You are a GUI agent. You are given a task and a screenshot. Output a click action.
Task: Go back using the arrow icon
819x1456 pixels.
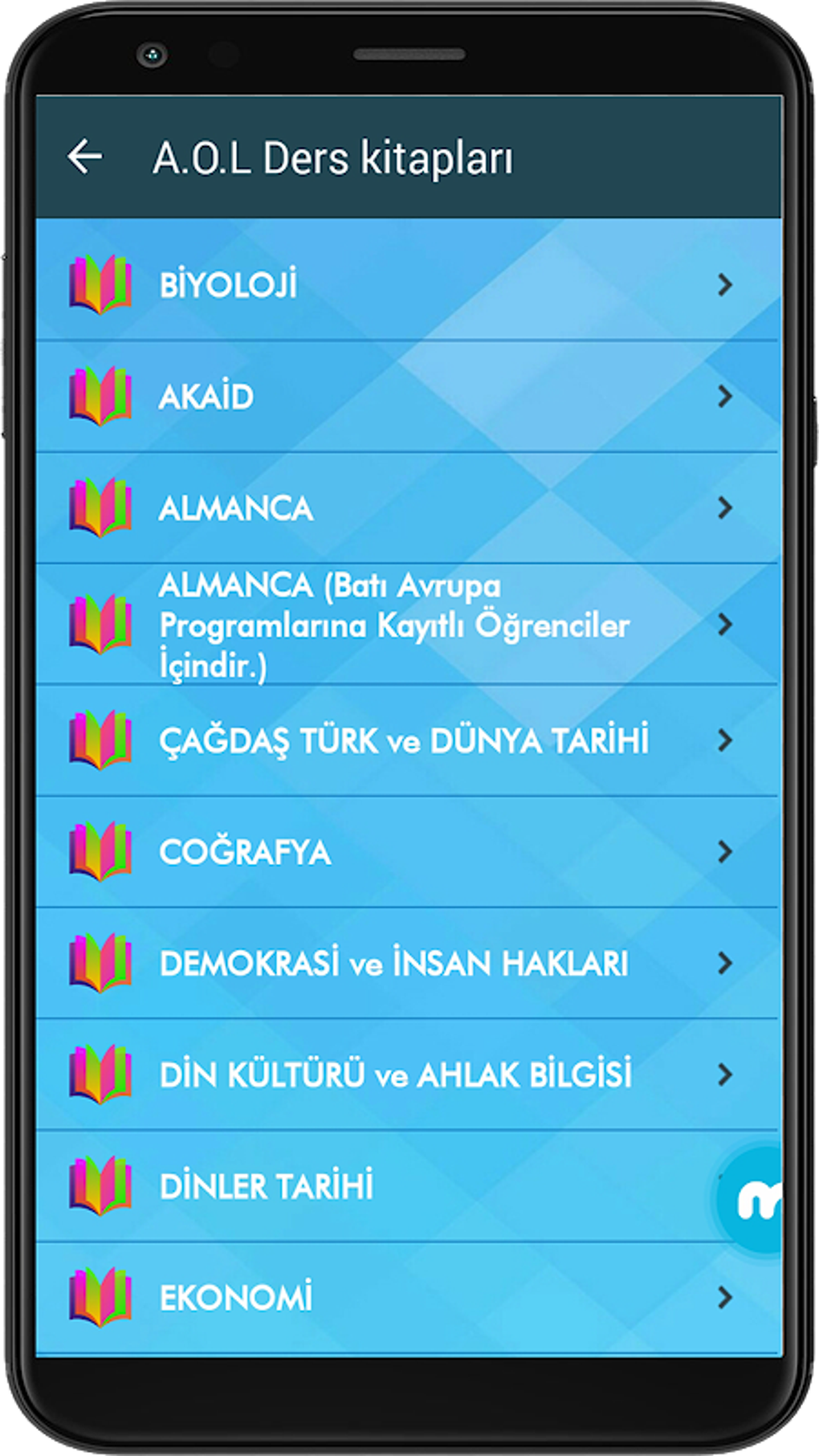pyautogui.click(x=84, y=157)
